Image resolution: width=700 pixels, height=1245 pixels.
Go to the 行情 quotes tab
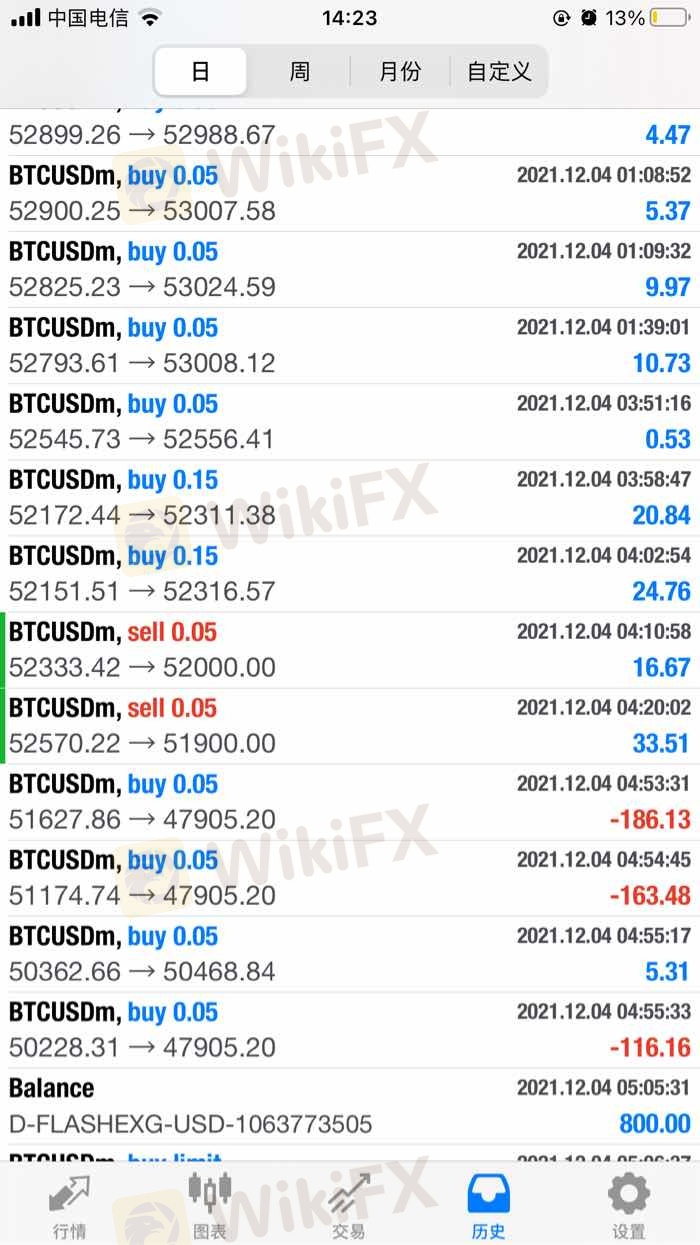[x=70, y=1205]
